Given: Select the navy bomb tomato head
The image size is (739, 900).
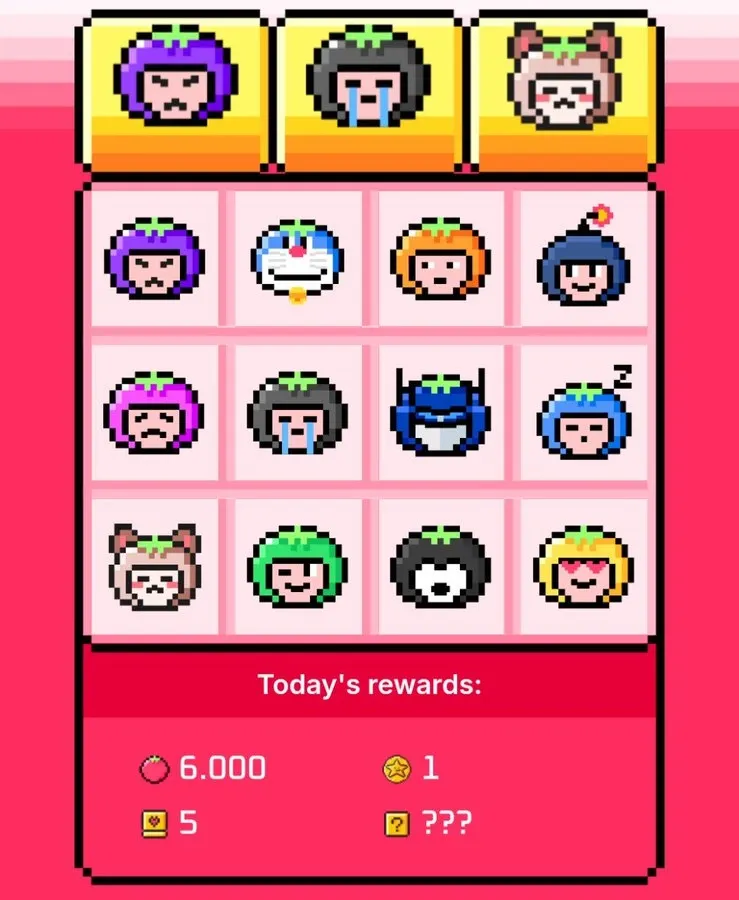Looking at the screenshot, I should [584, 258].
